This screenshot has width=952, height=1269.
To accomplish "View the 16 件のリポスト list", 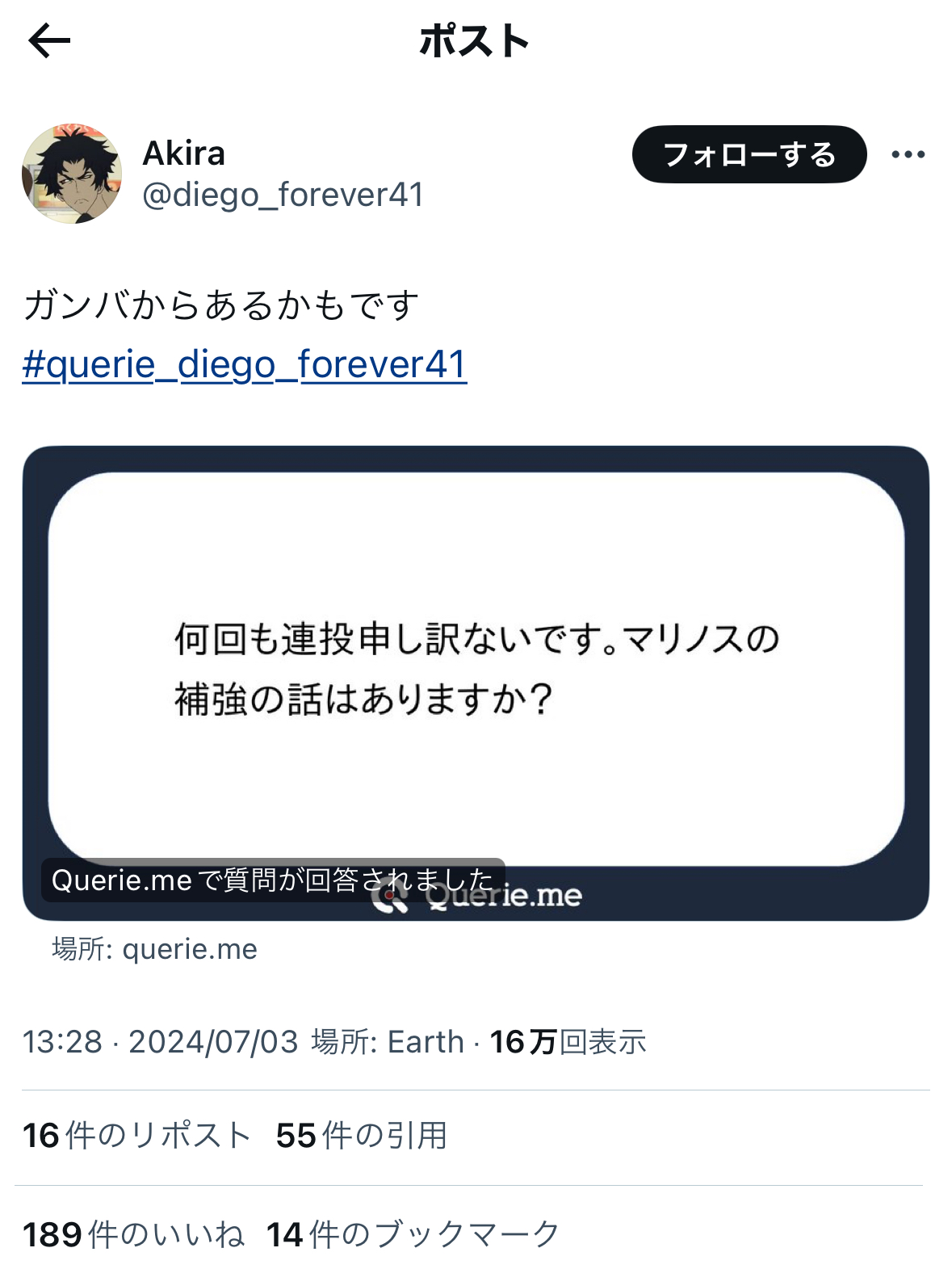I will [x=136, y=1135].
